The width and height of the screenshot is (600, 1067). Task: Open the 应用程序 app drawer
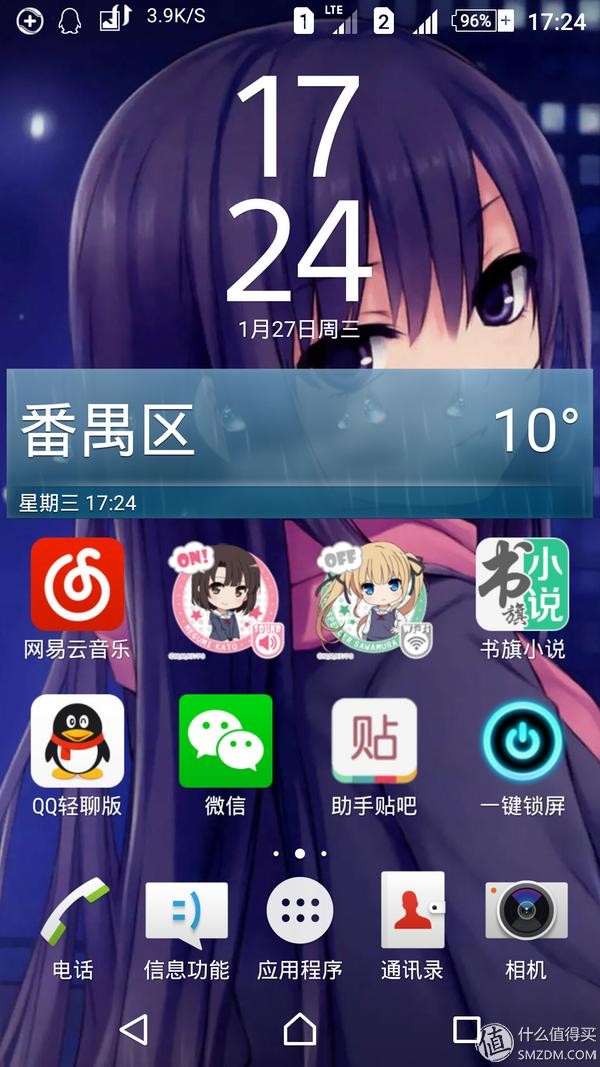click(300, 912)
